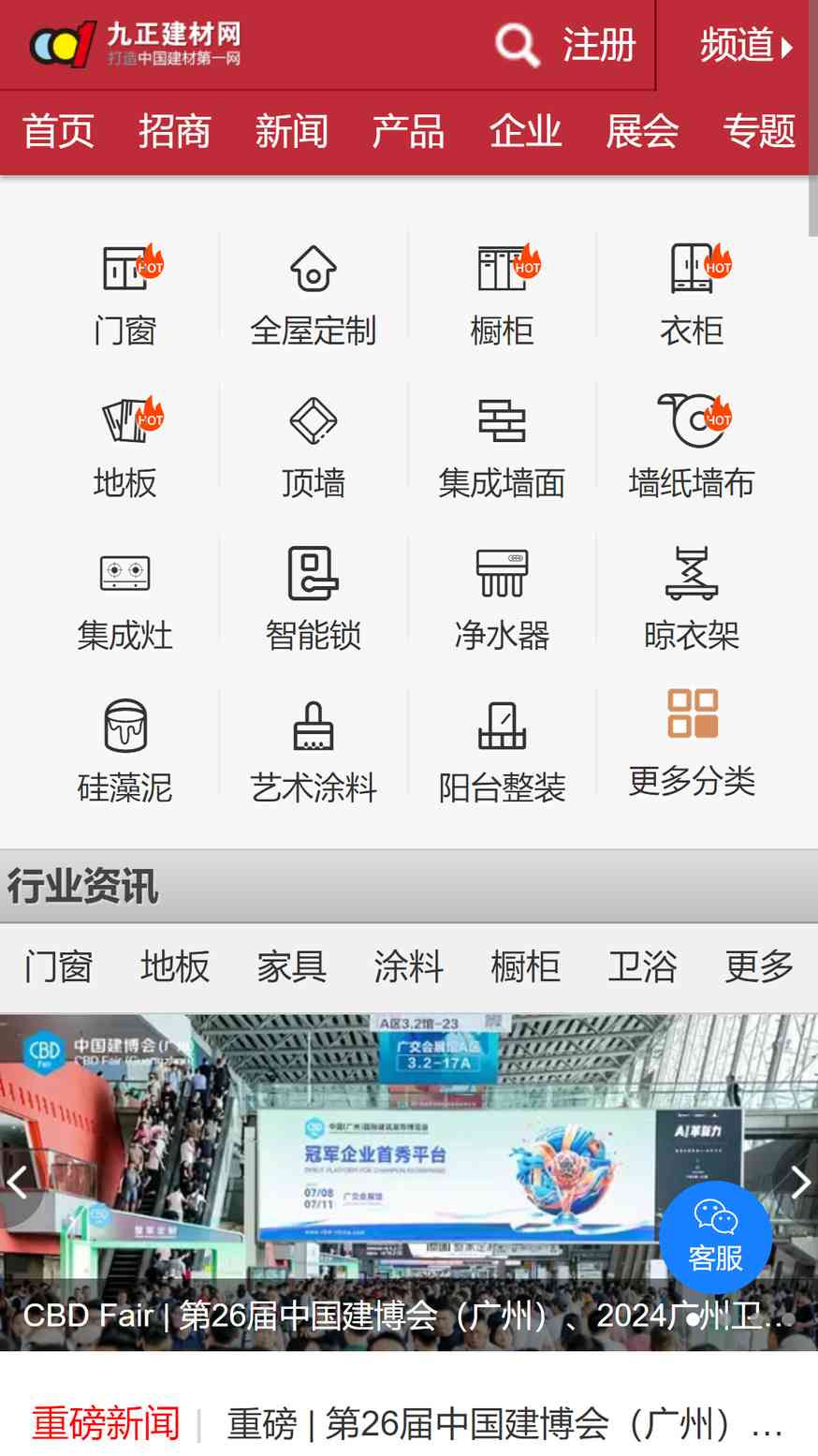Show the next banner slide

coord(799,1183)
